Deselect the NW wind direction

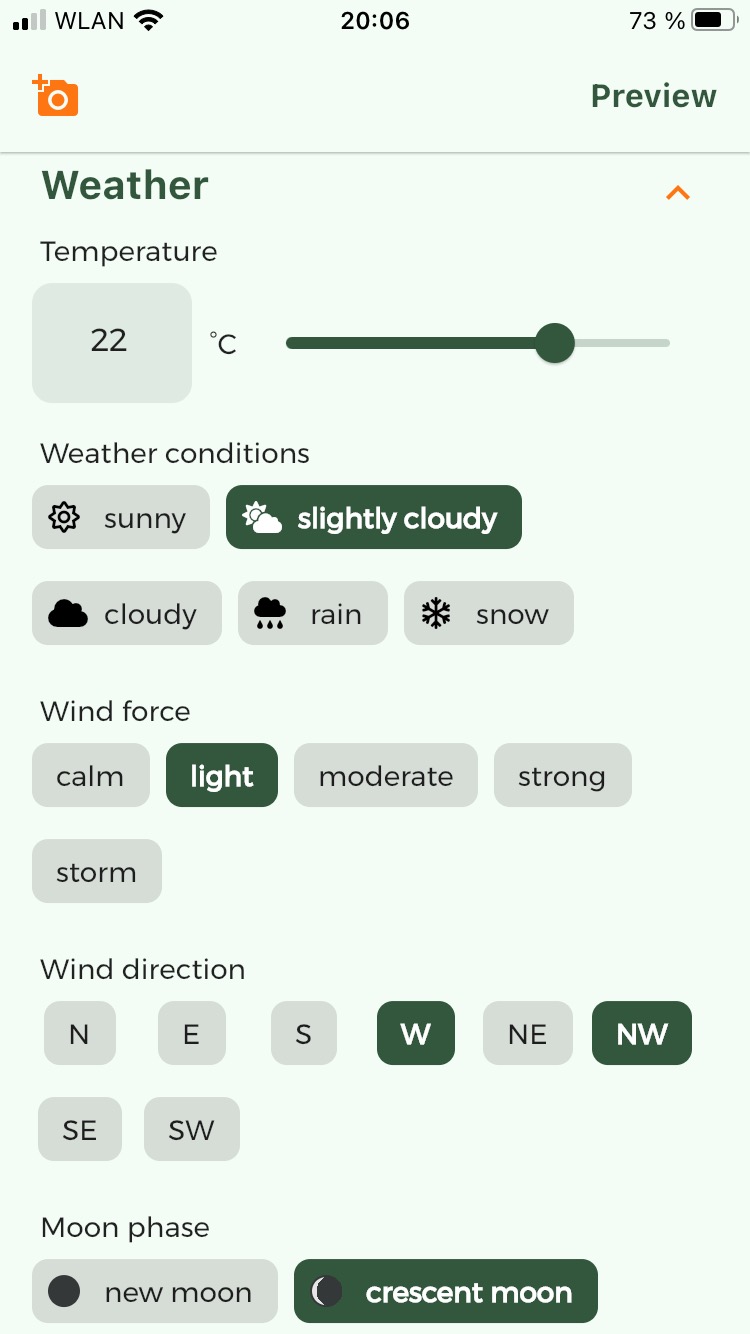[x=641, y=1034]
